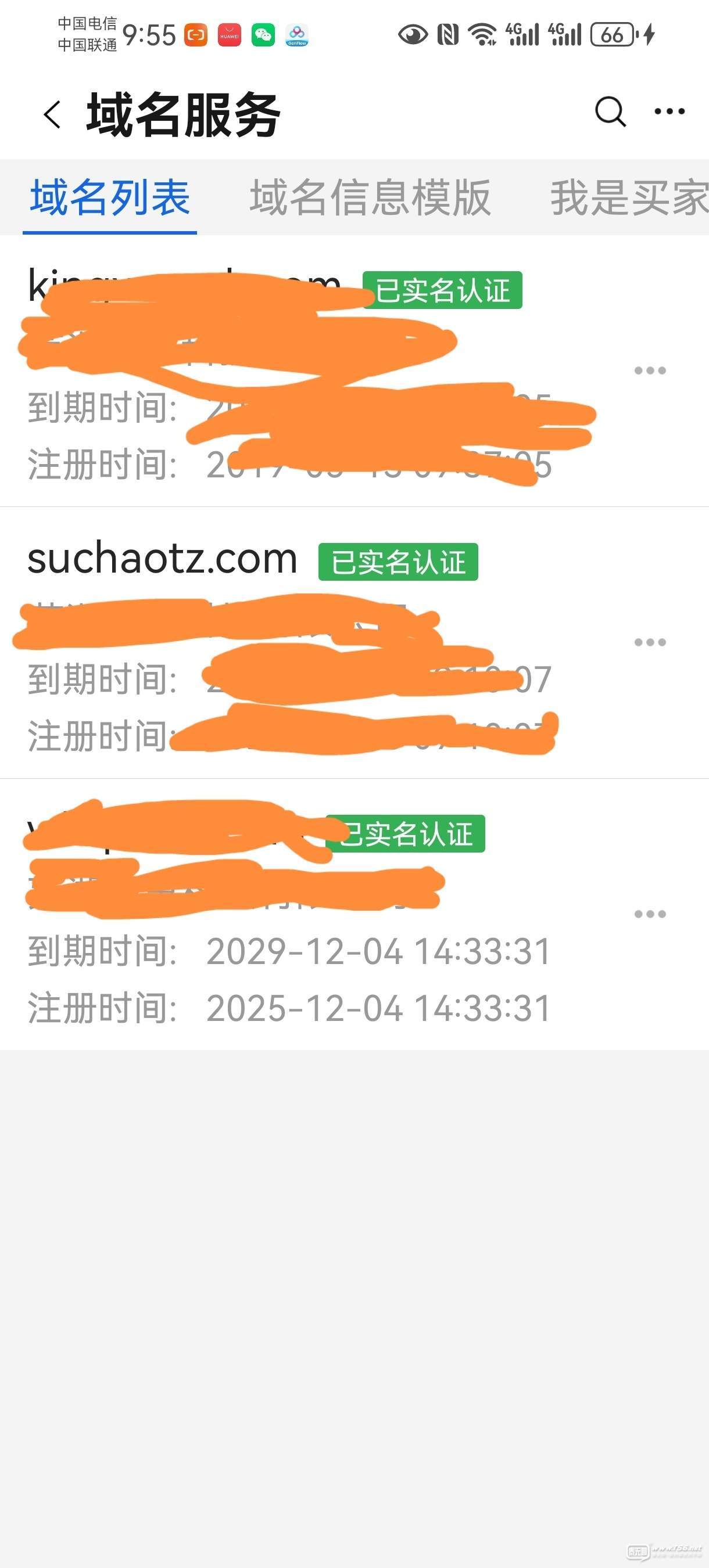The height and width of the screenshot is (1568, 709).
Task: Switch to the 域名信息模版 tab
Action: [370, 197]
